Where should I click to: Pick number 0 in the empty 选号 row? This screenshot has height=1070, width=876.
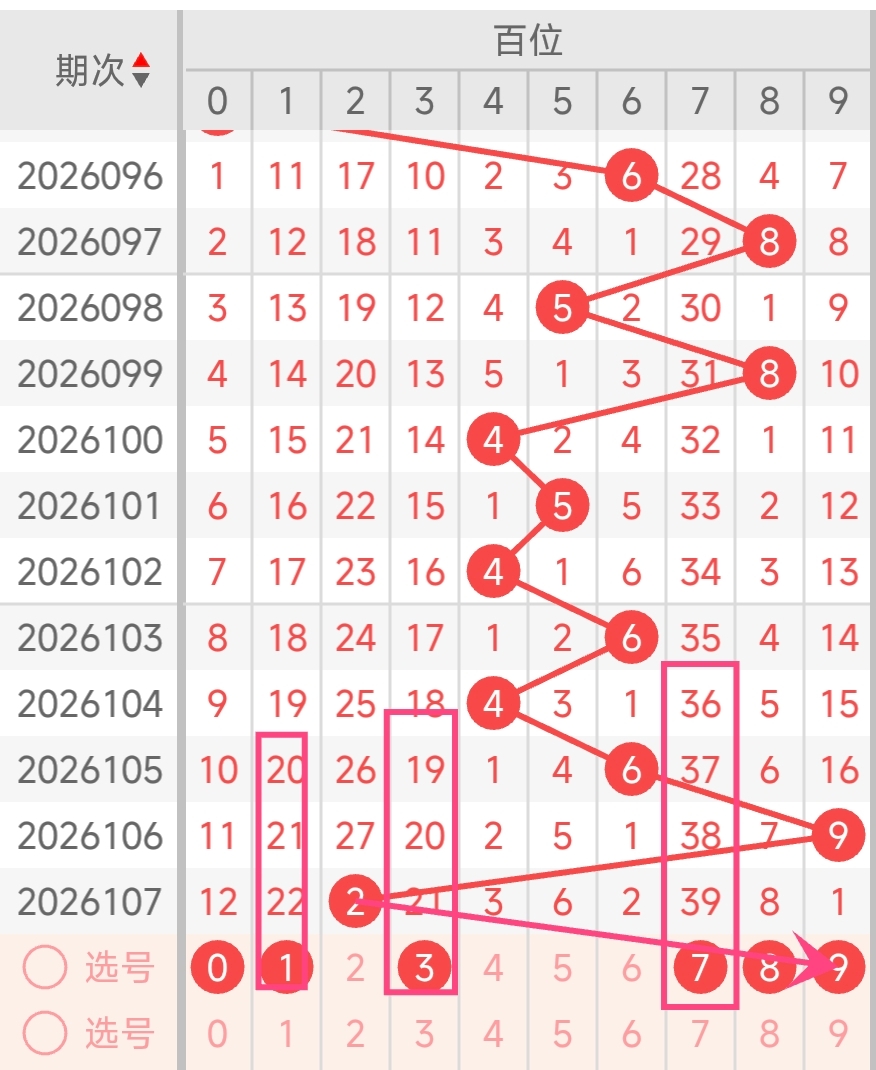(x=218, y=1033)
